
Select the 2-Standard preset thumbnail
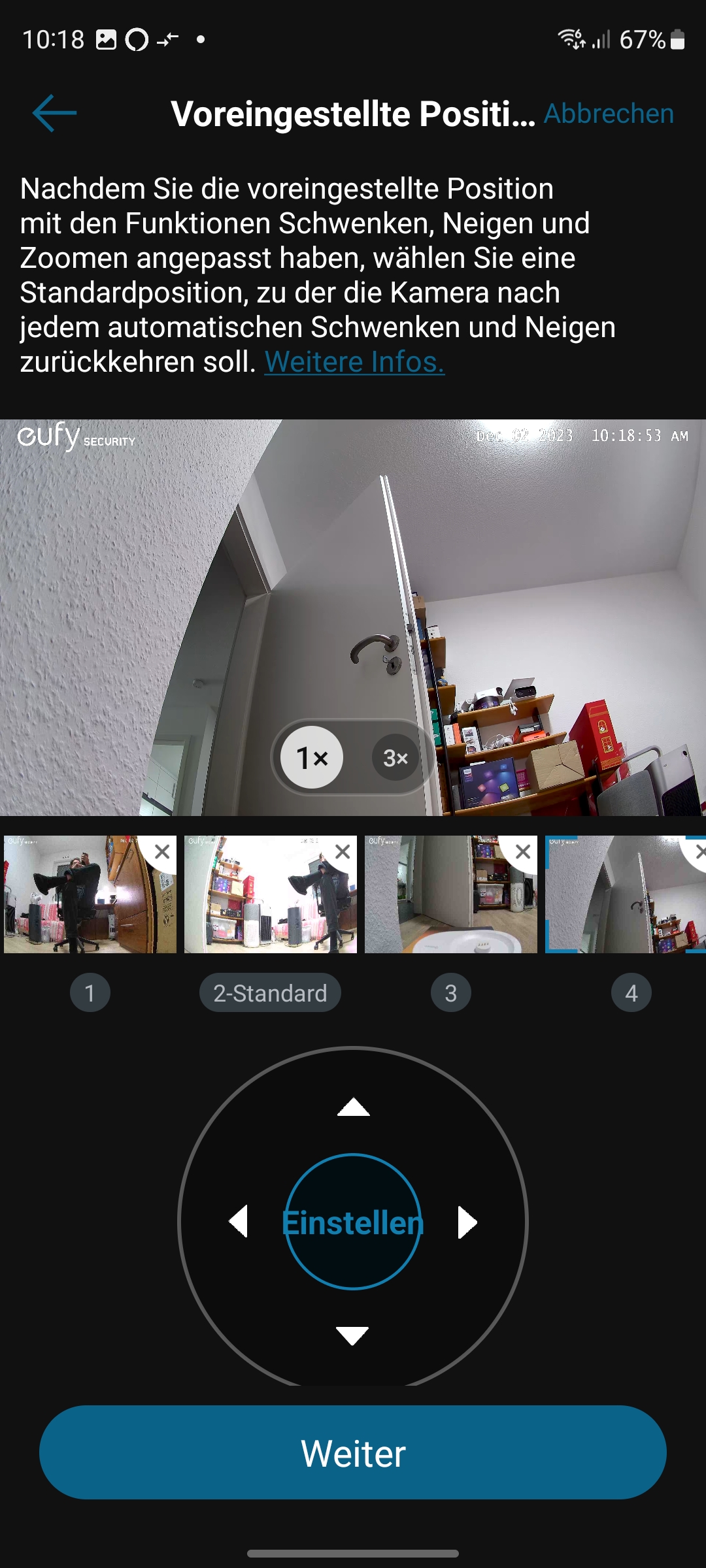[x=261, y=902]
